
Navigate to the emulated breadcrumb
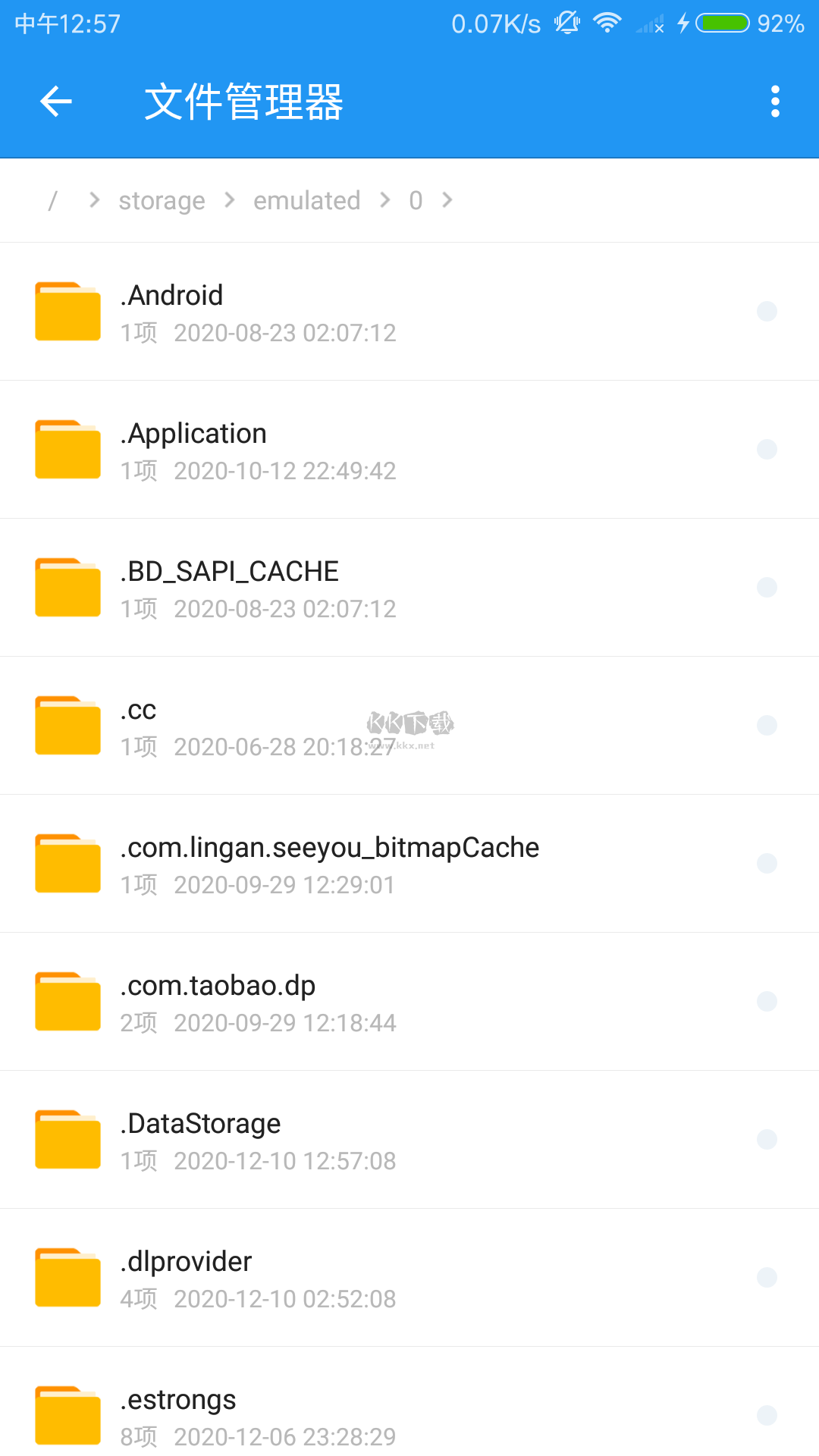click(306, 200)
